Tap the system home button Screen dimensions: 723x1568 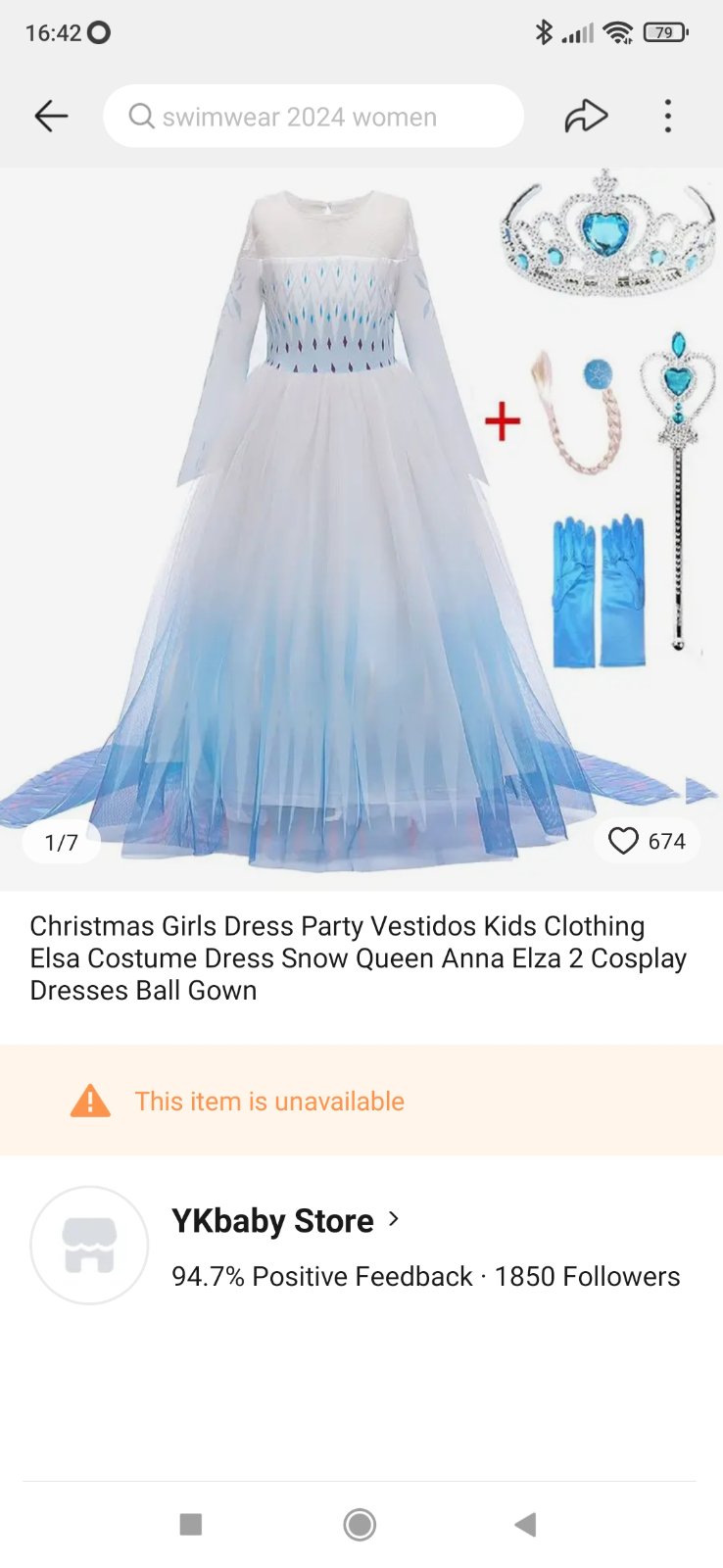360,1524
